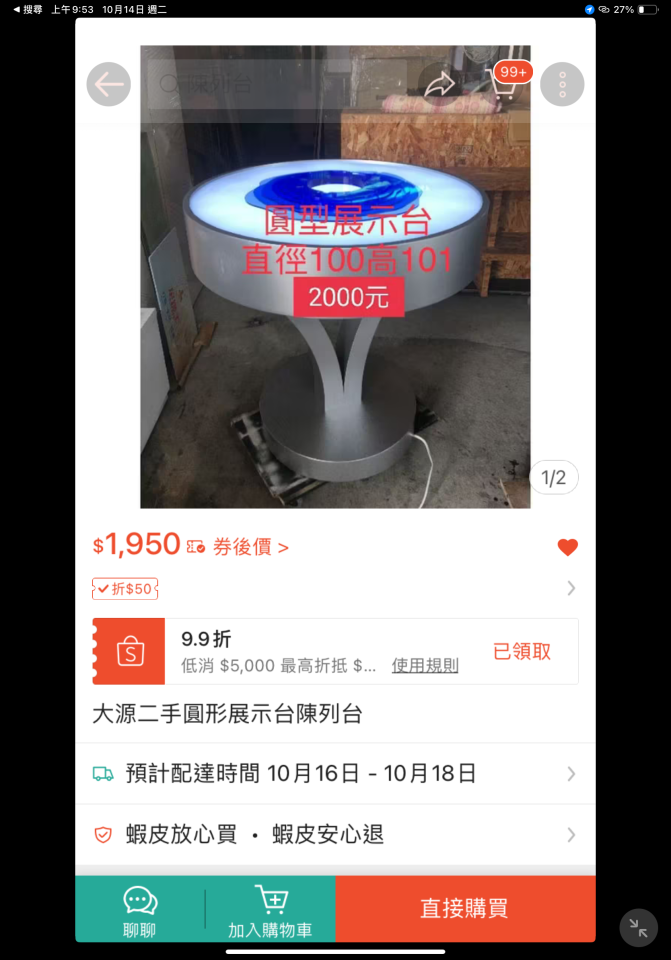Tap the 已領取 coupon button
This screenshot has width=671, height=960.
pos(522,652)
